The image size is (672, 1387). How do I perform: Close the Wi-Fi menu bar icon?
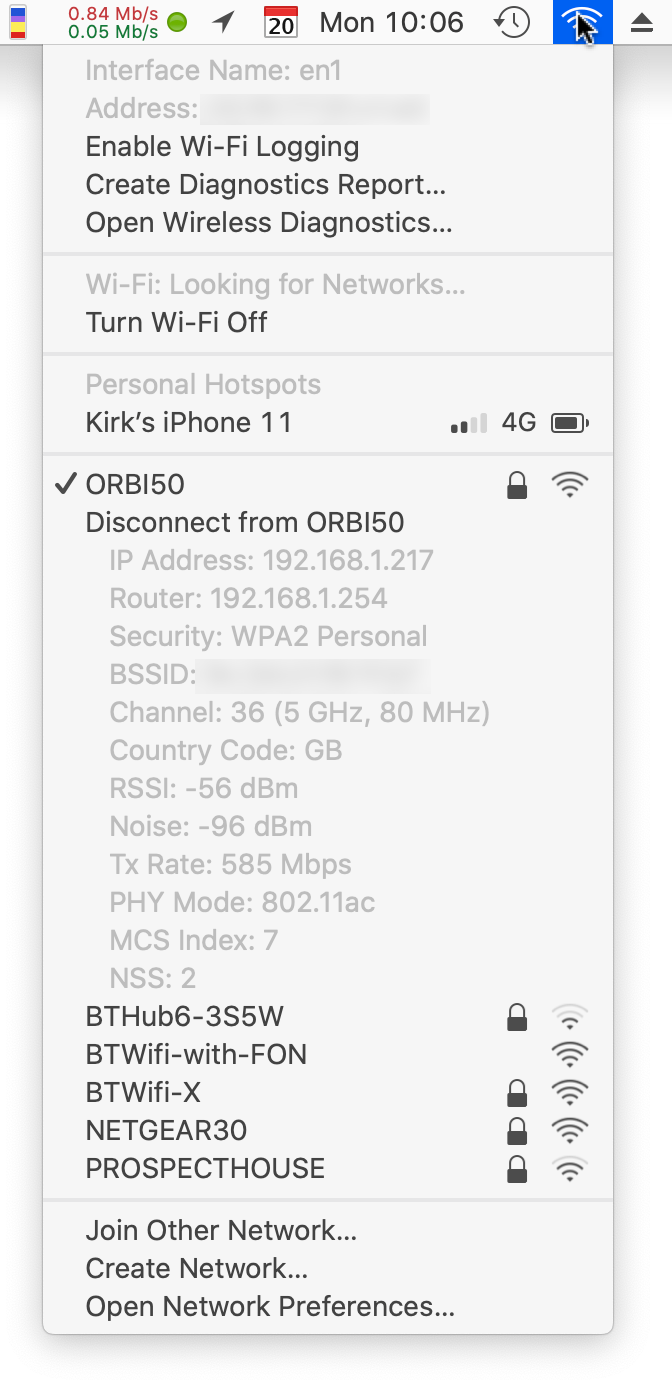point(582,22)
